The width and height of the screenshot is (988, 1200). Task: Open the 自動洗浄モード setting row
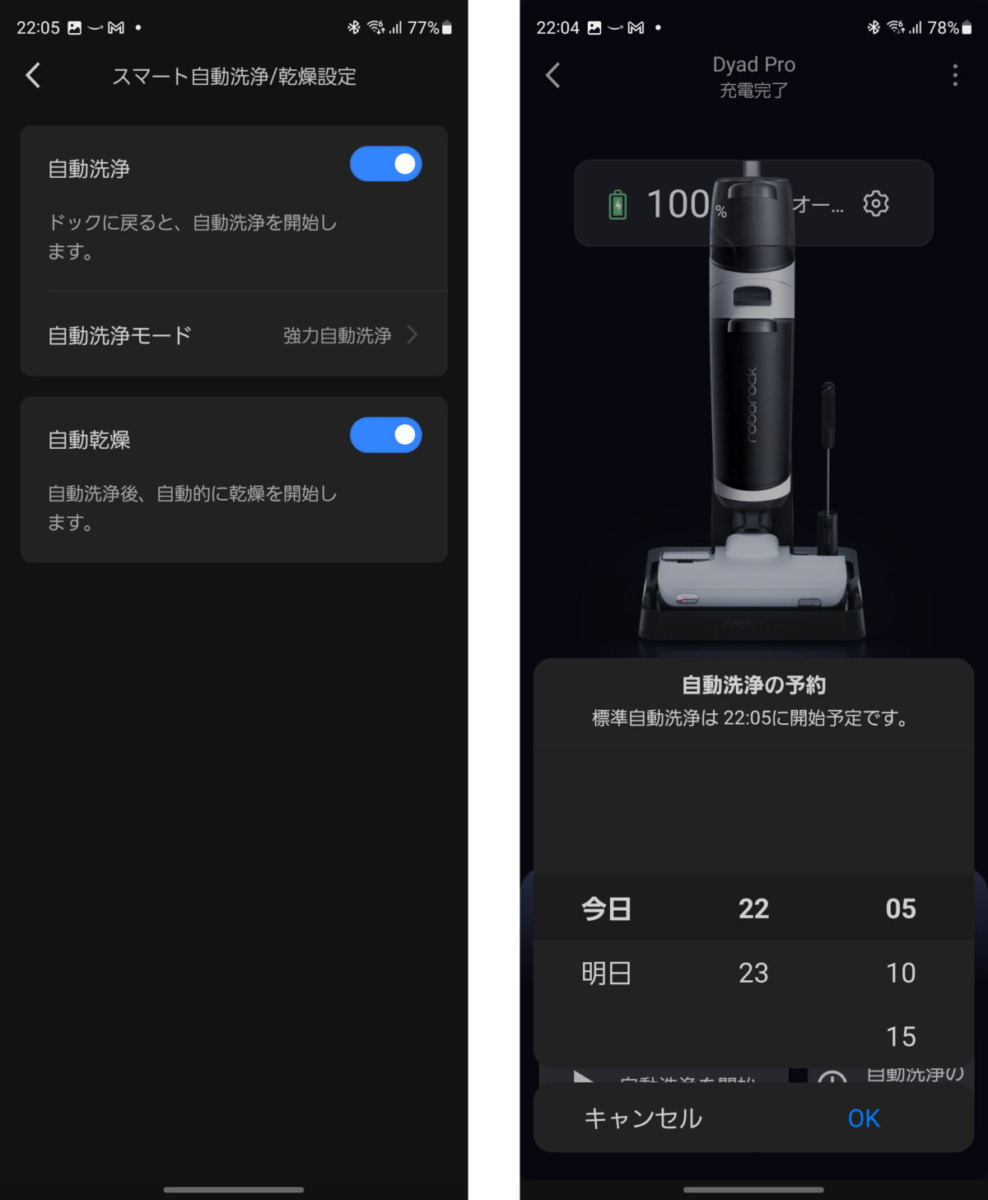[x=233, y=335]
